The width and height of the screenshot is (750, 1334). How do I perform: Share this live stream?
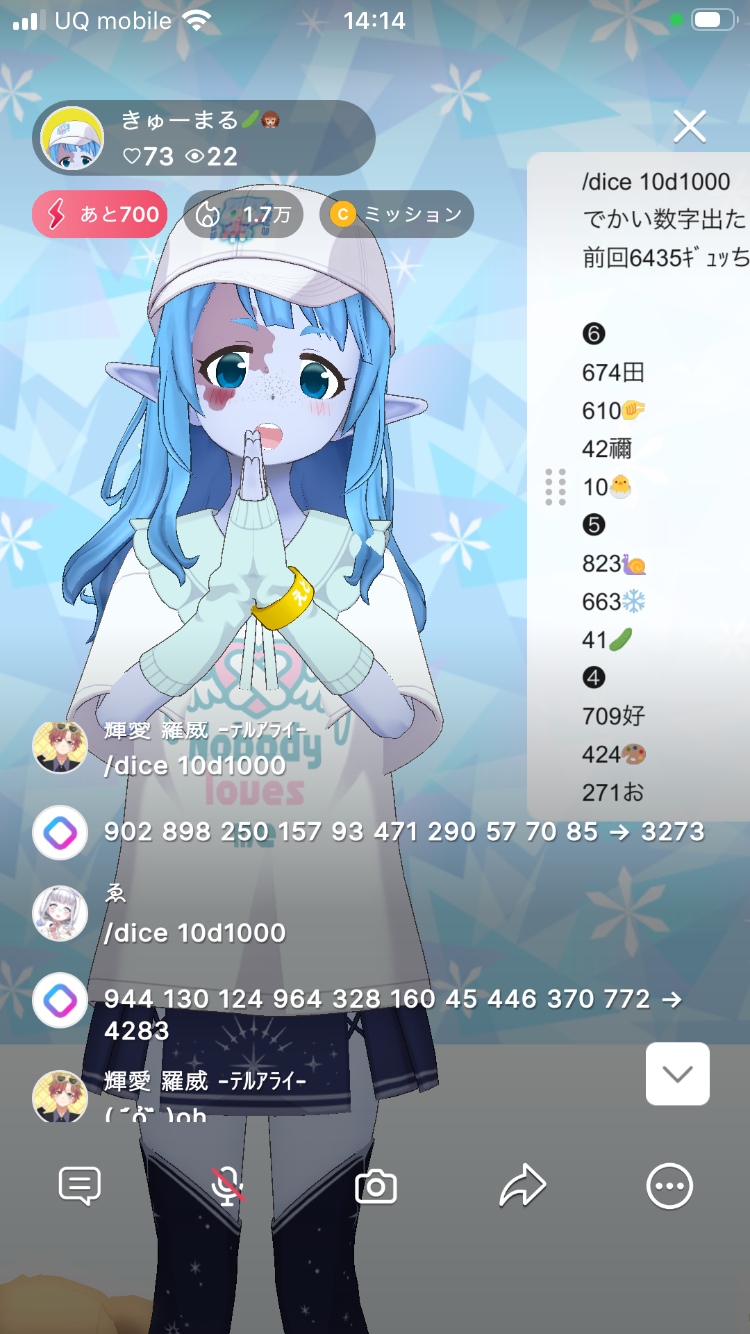click(523, 1187)
